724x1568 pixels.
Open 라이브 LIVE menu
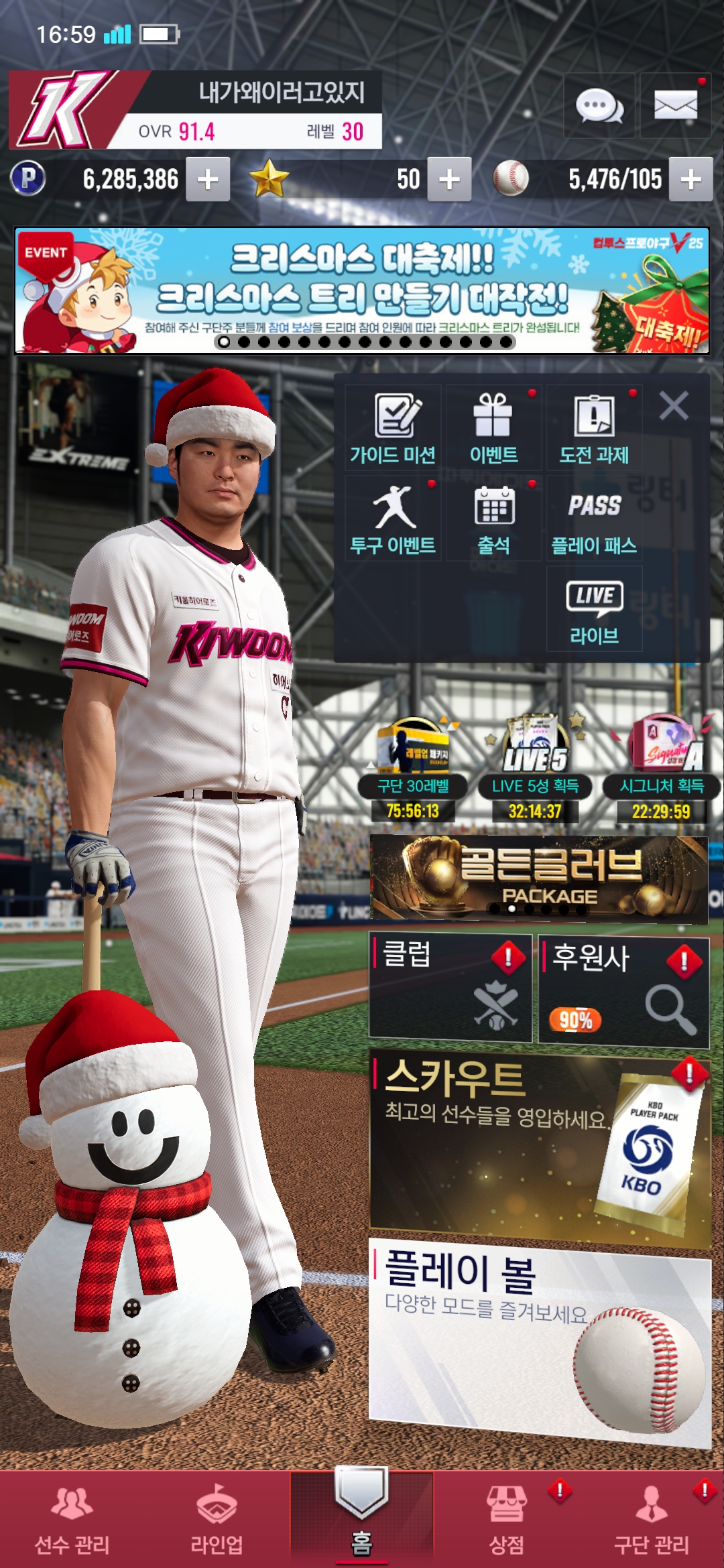pos(594,610)
